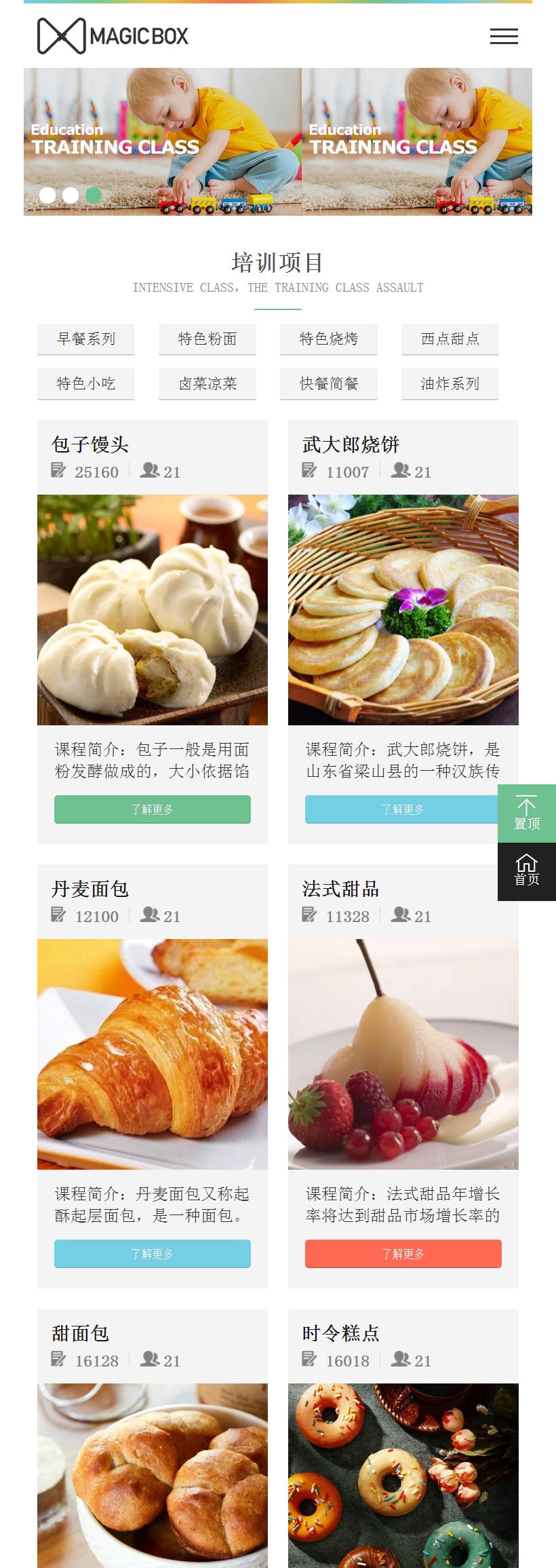The width and height of the screenshot is (556, 1568).
Task: Open the 丹麦面包 croissant image
Action: [x=153, y=1054]
